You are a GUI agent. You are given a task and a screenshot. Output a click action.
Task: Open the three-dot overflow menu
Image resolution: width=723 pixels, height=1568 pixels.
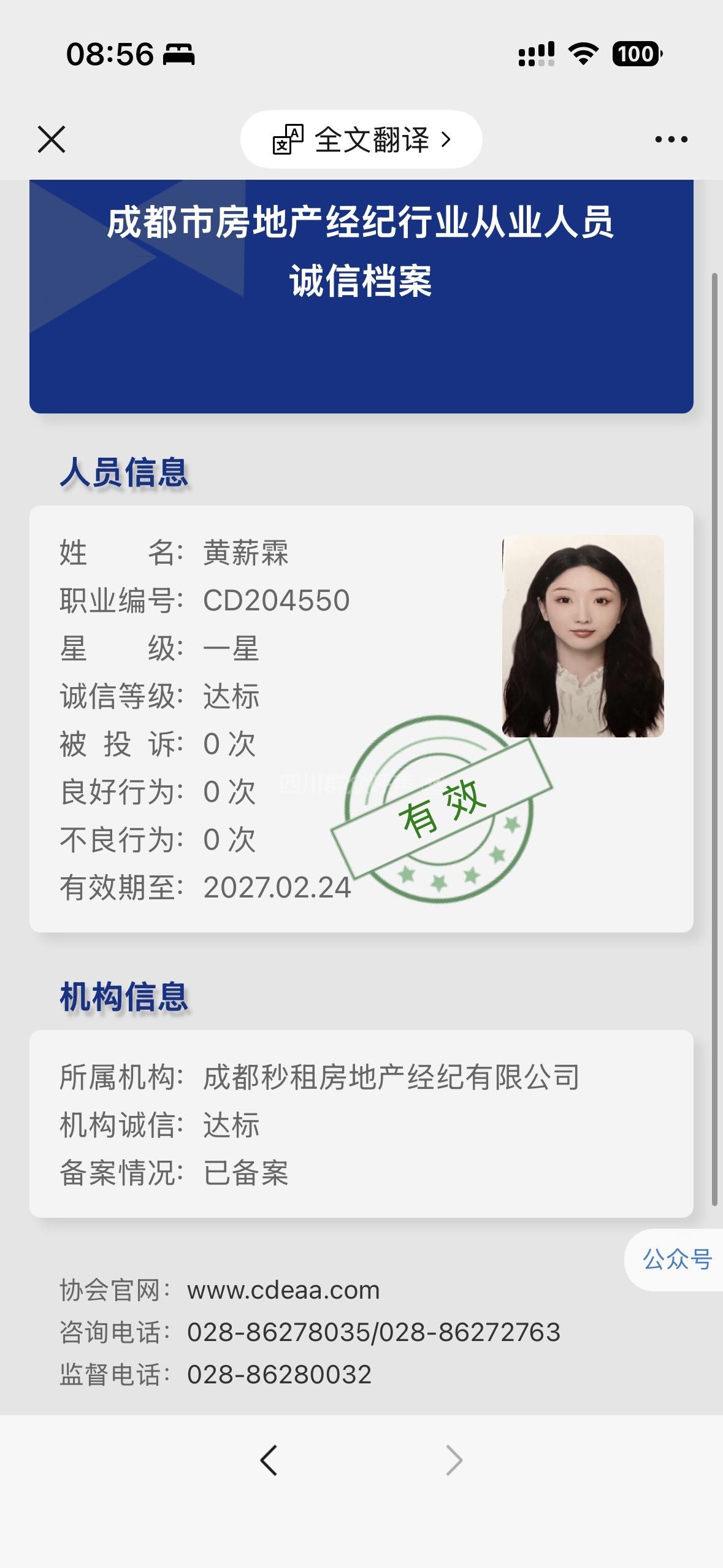671,139
